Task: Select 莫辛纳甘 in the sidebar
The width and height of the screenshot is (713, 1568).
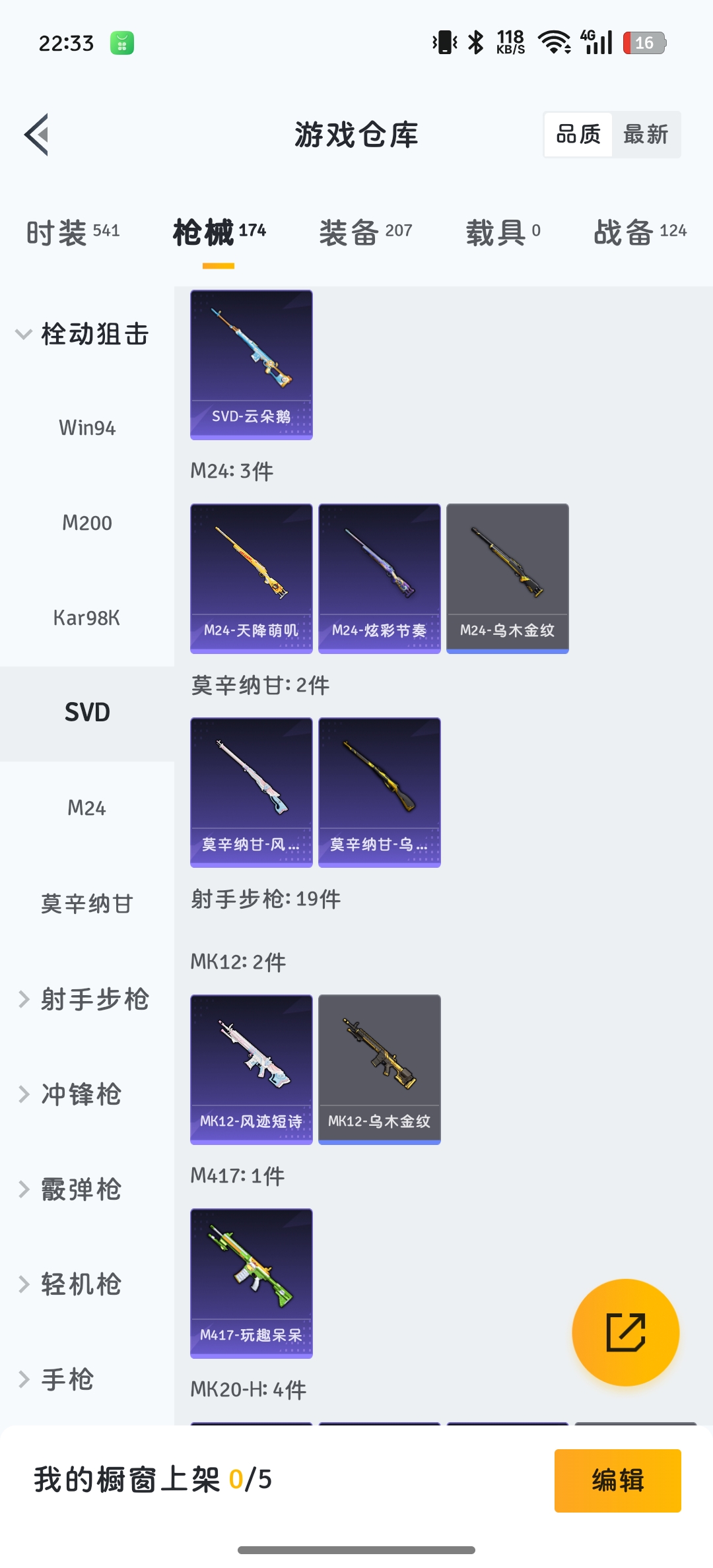Action: 87,903
